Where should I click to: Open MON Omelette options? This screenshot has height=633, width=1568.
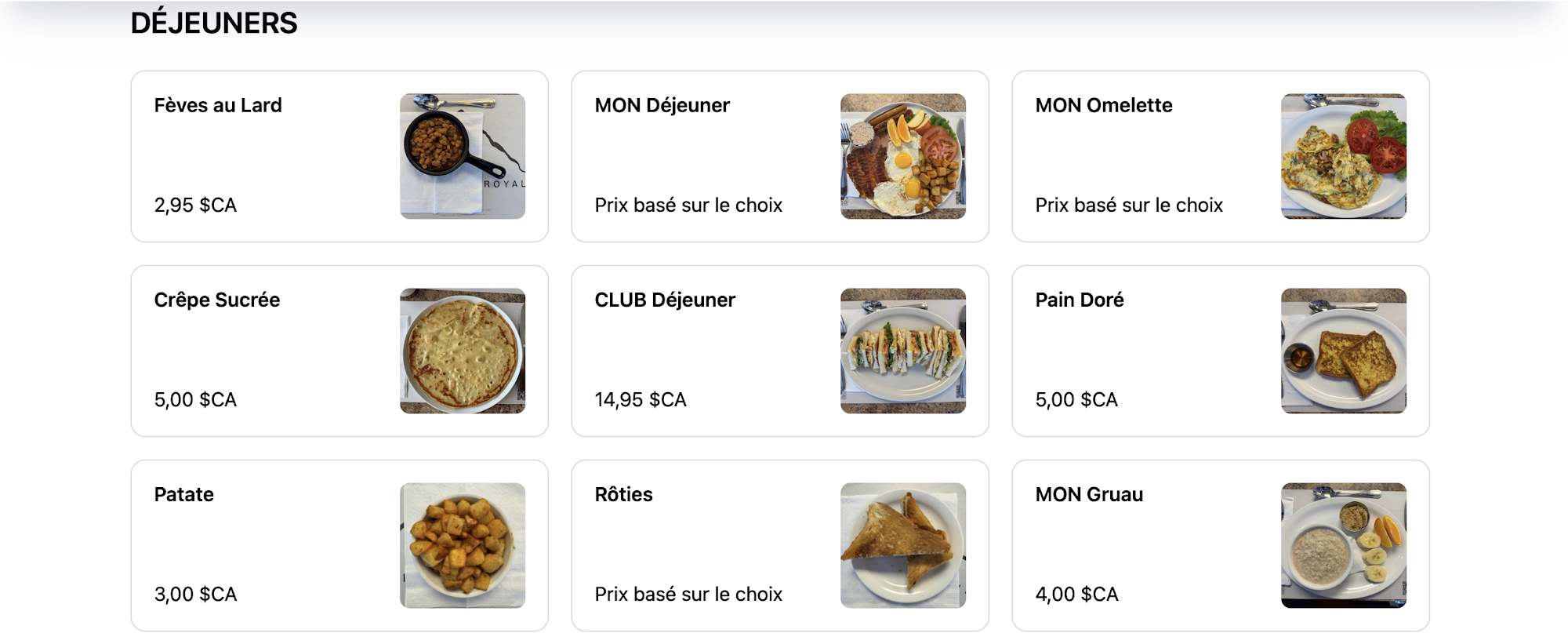tap(1220, 156)
